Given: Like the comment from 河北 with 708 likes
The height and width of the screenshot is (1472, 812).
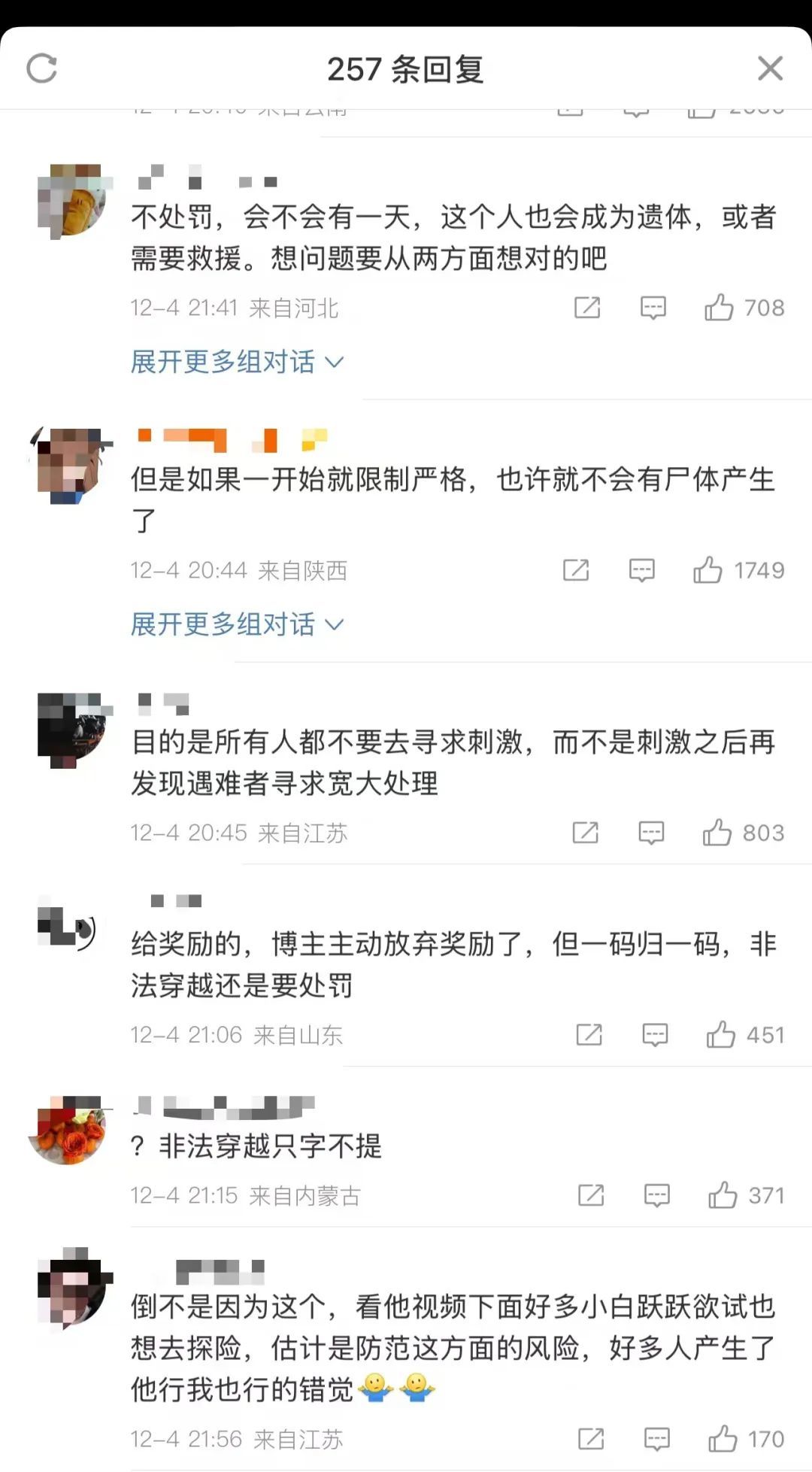Looking at the screenshot, I should click(x=719, y=308).
